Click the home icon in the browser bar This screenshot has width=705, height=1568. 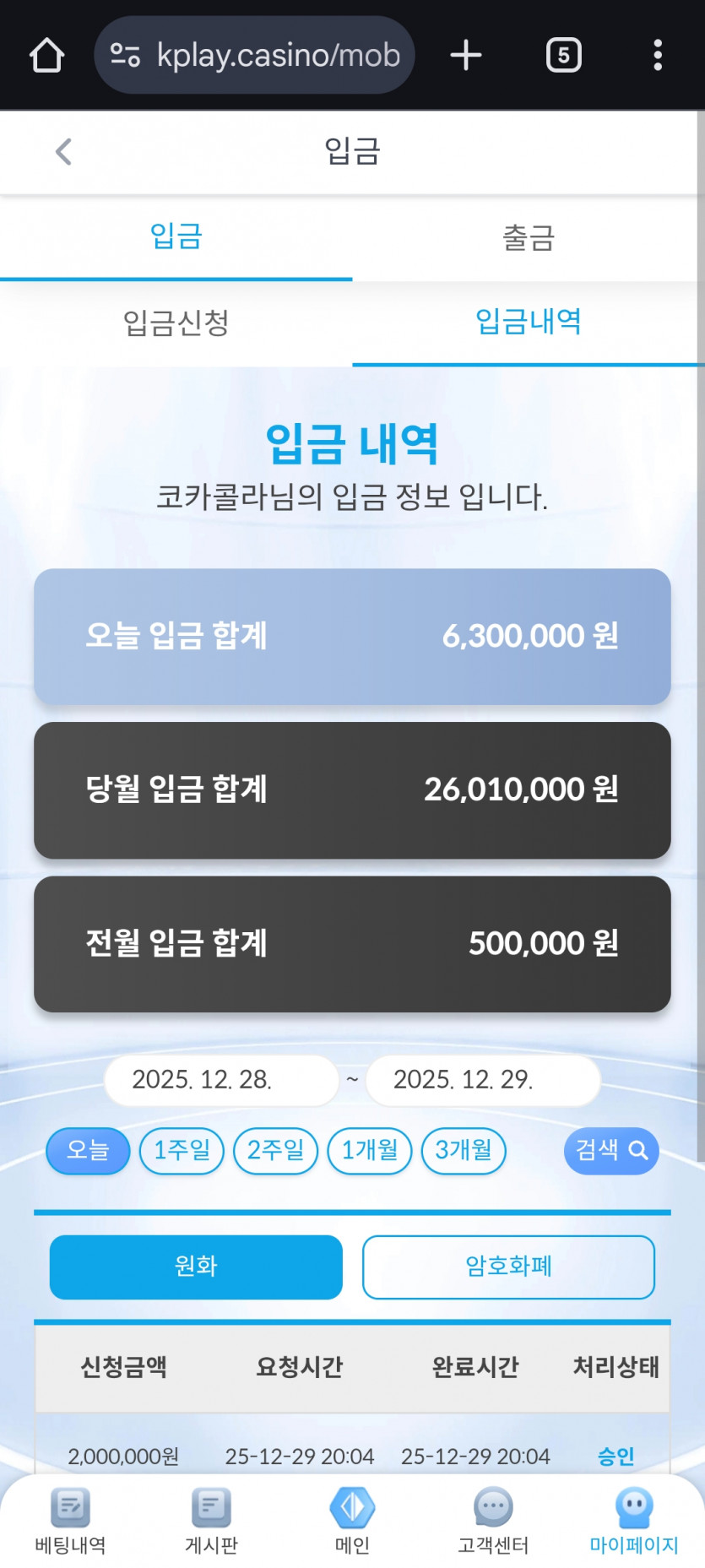pos(46,54)
